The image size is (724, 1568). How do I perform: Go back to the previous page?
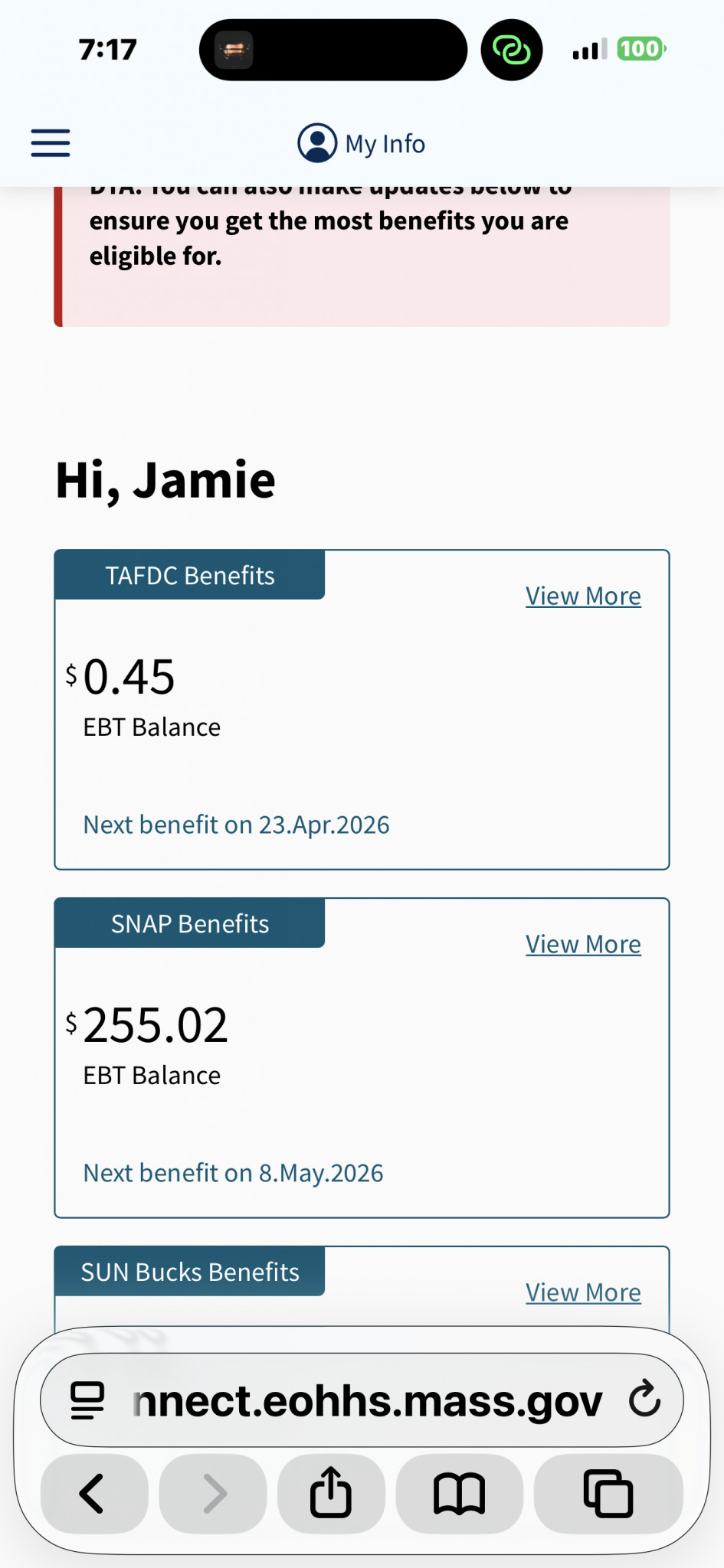[x=93, y=1494]
